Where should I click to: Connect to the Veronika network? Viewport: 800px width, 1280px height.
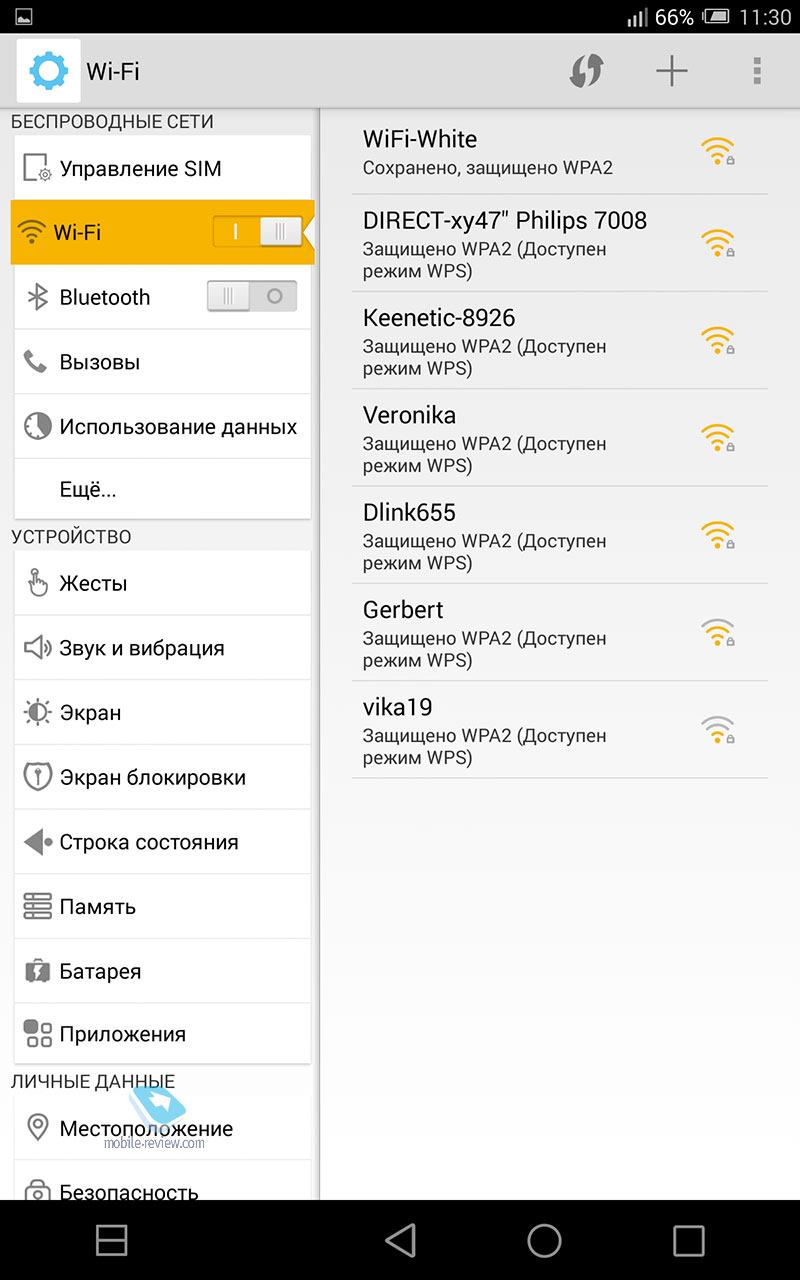[x=560, y=438]
